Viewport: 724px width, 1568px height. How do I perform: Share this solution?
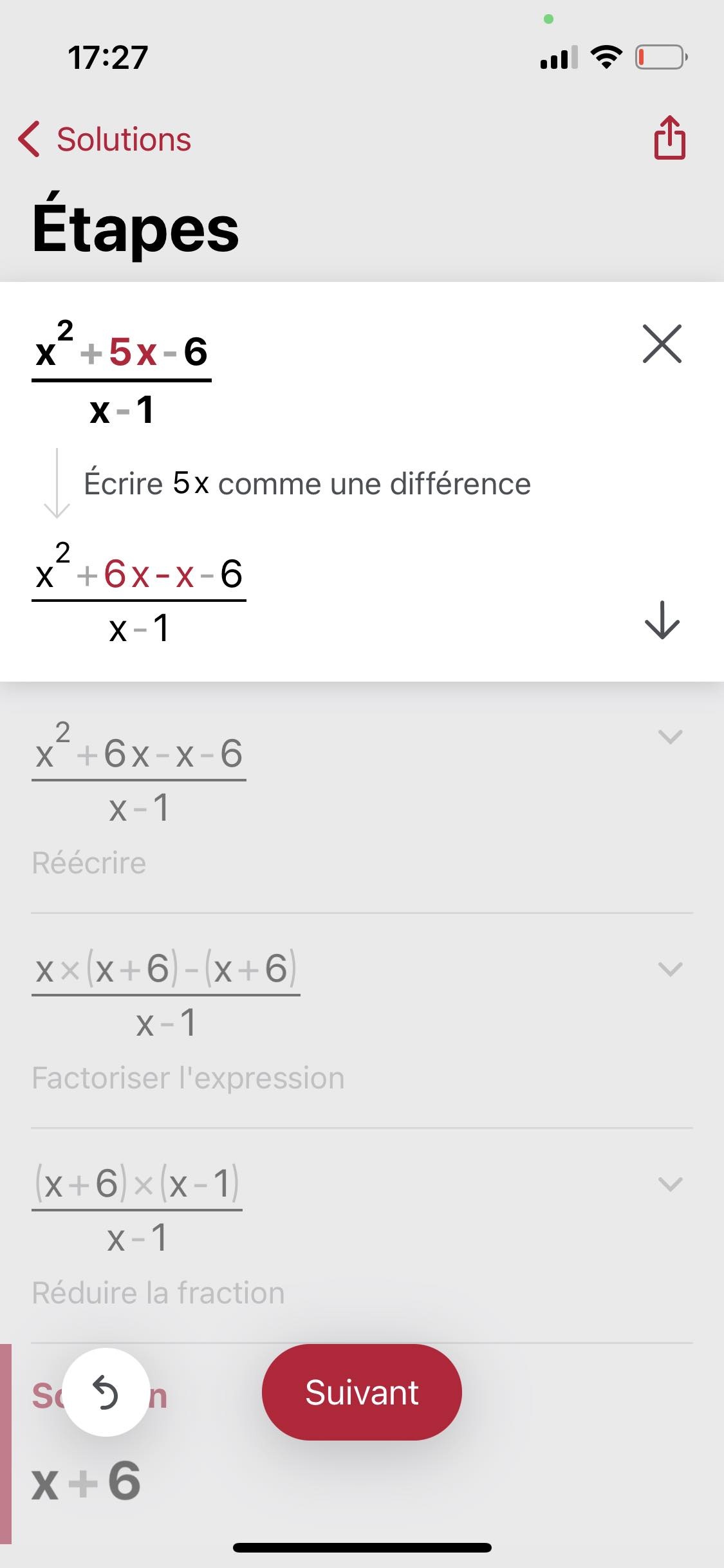point(669,137)
